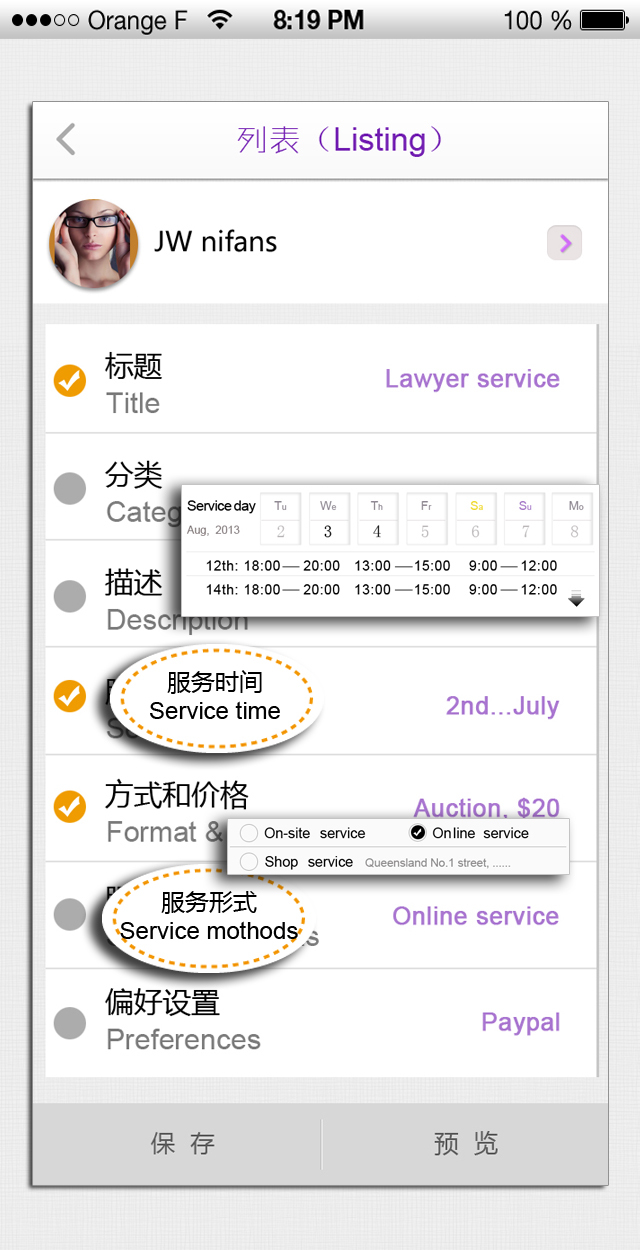
Task: Open the Service methods row showing Online service
Action: 321,915
